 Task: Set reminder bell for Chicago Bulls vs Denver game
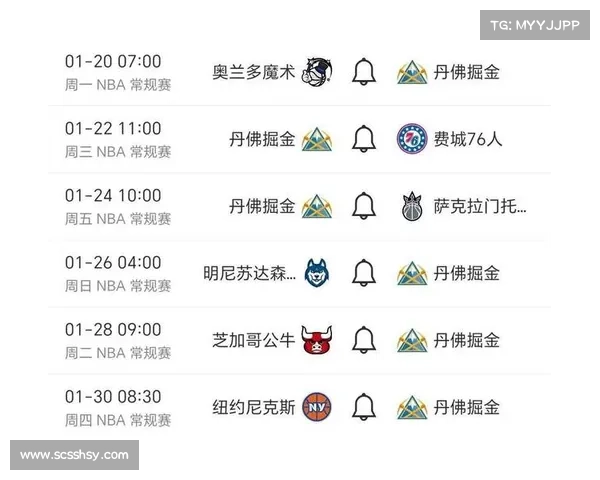363,340
